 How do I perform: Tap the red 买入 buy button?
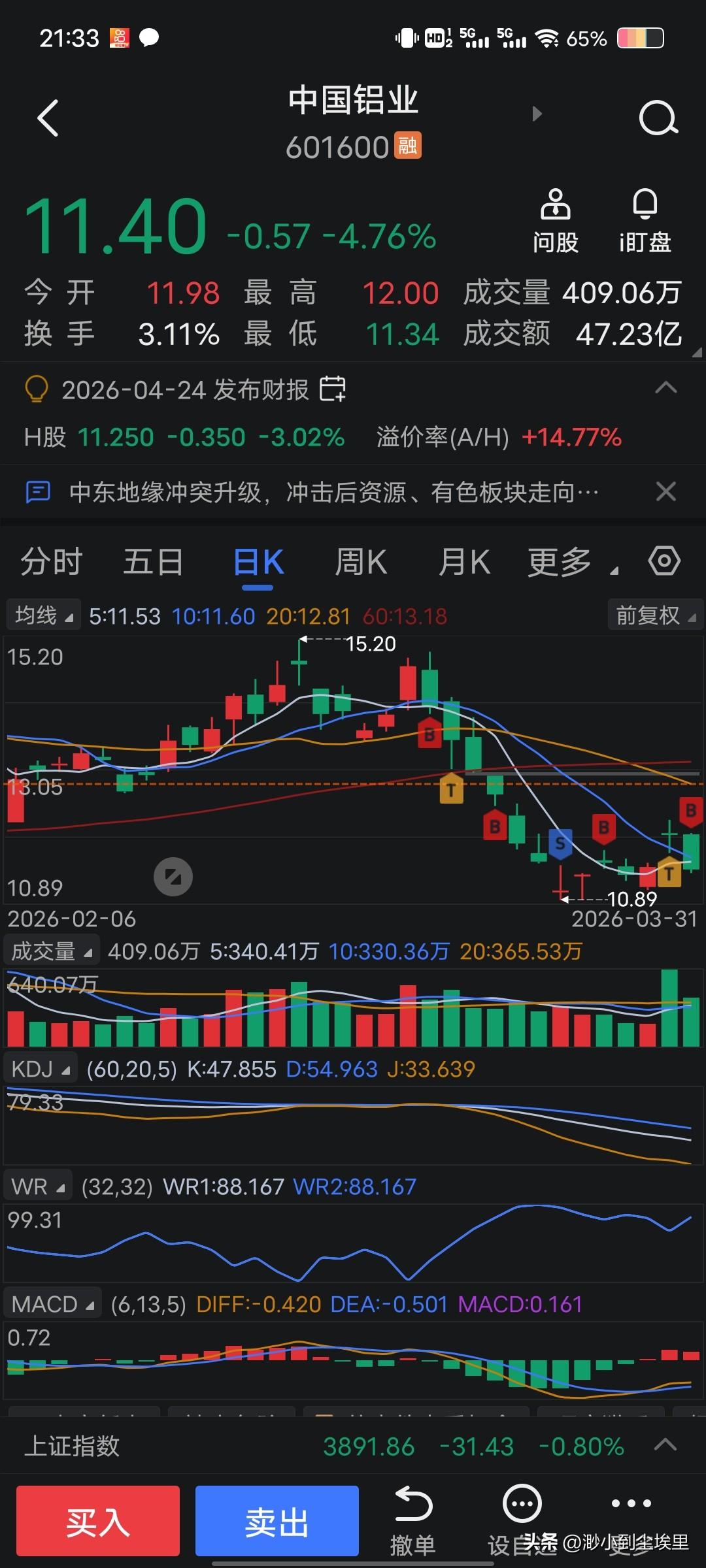(97, 1522)
